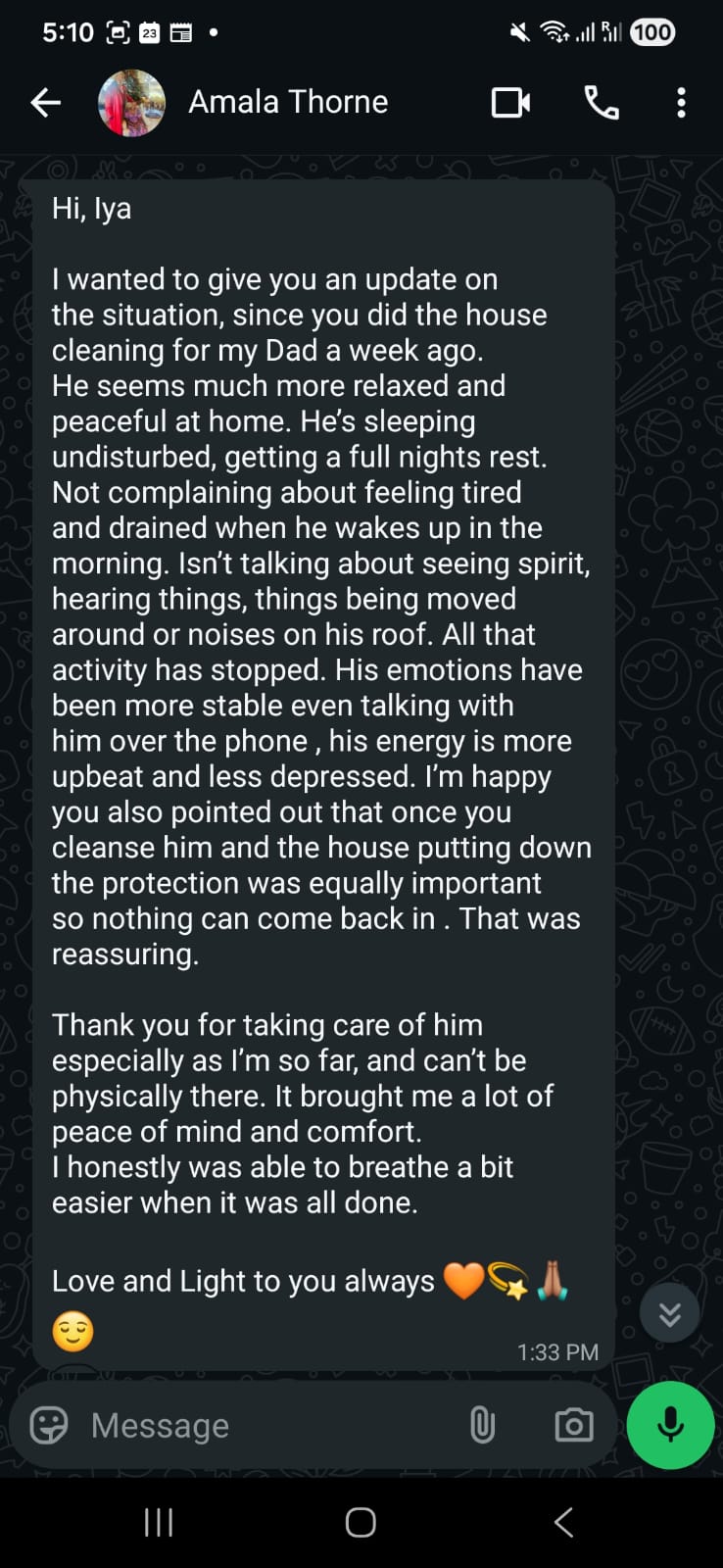Screen dimensions: 723x1568
Task: Focus the Message text field
Action: pos(265,1425)
